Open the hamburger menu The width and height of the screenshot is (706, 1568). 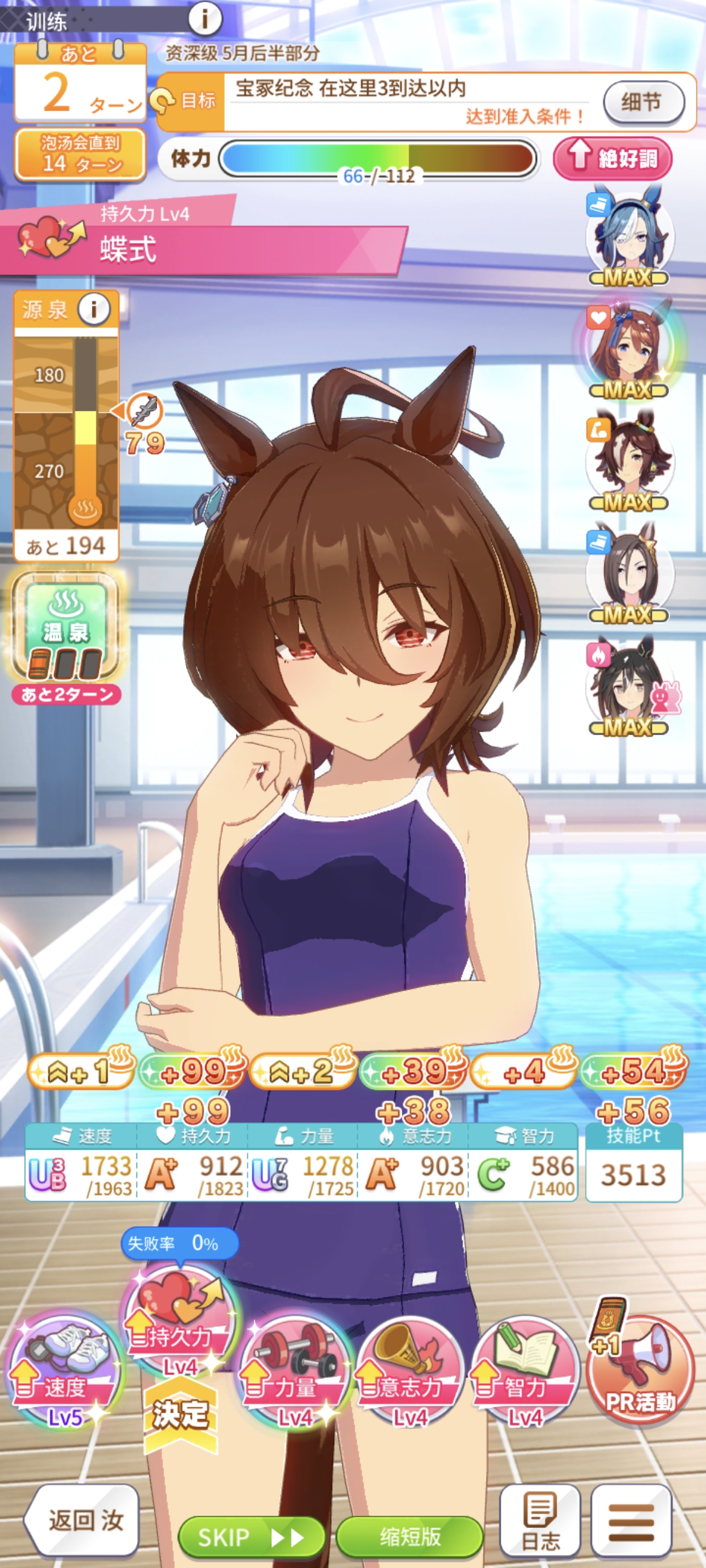point(631,1520)
